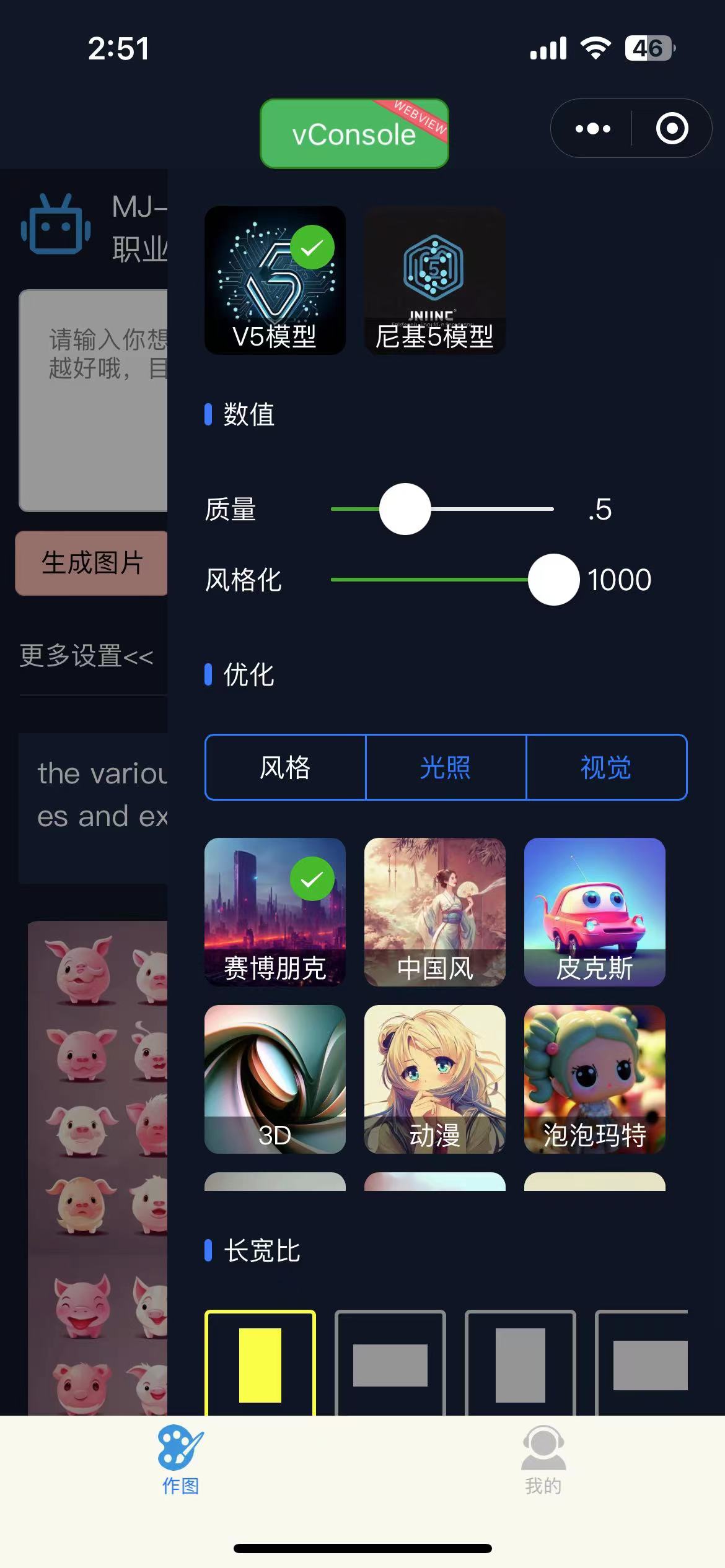Select the 赛博朋克 style tile

pyautogui.click(x=275, y=912)
